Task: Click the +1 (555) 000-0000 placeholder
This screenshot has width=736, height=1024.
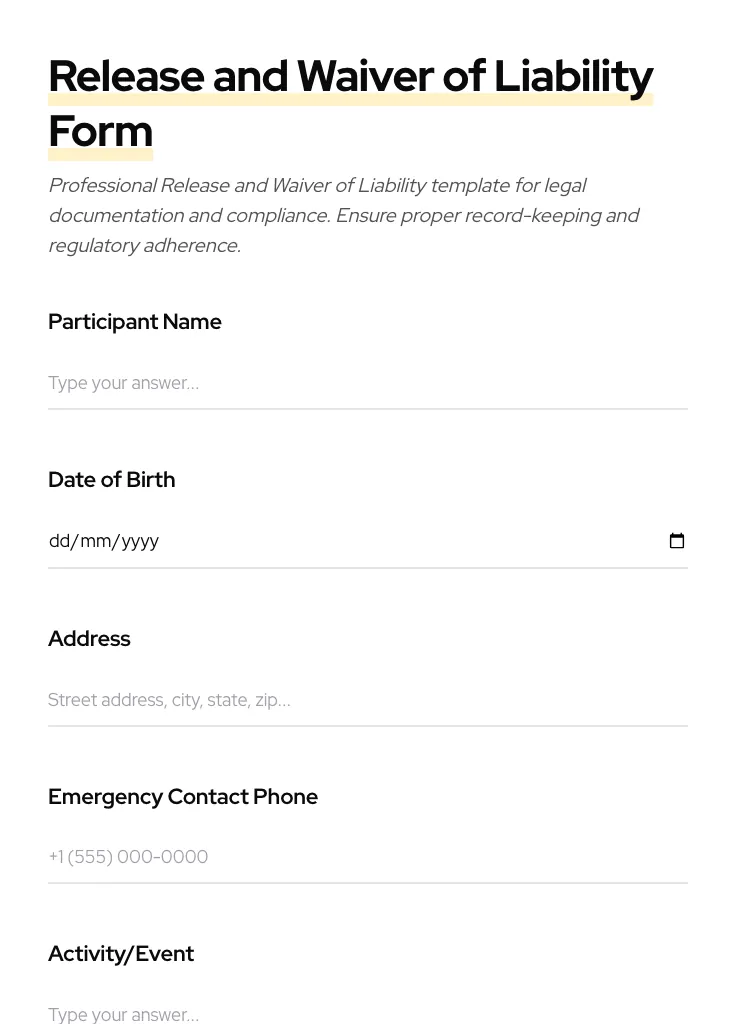Action: pyautogui.click(x=128, y=857)
